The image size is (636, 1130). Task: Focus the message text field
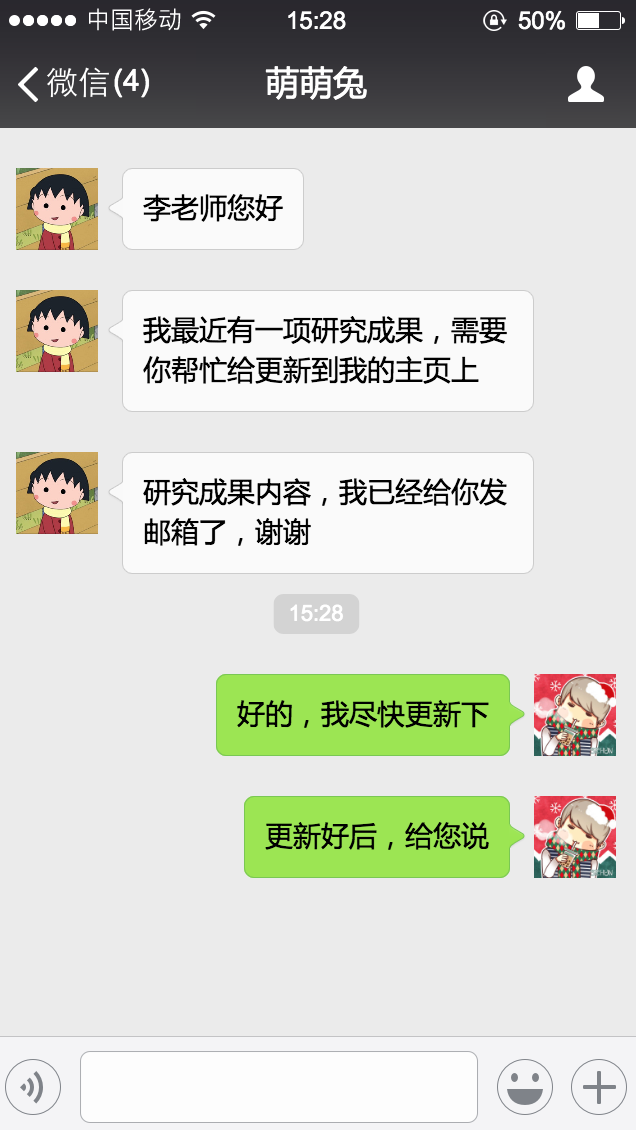tap(278, 1087)
